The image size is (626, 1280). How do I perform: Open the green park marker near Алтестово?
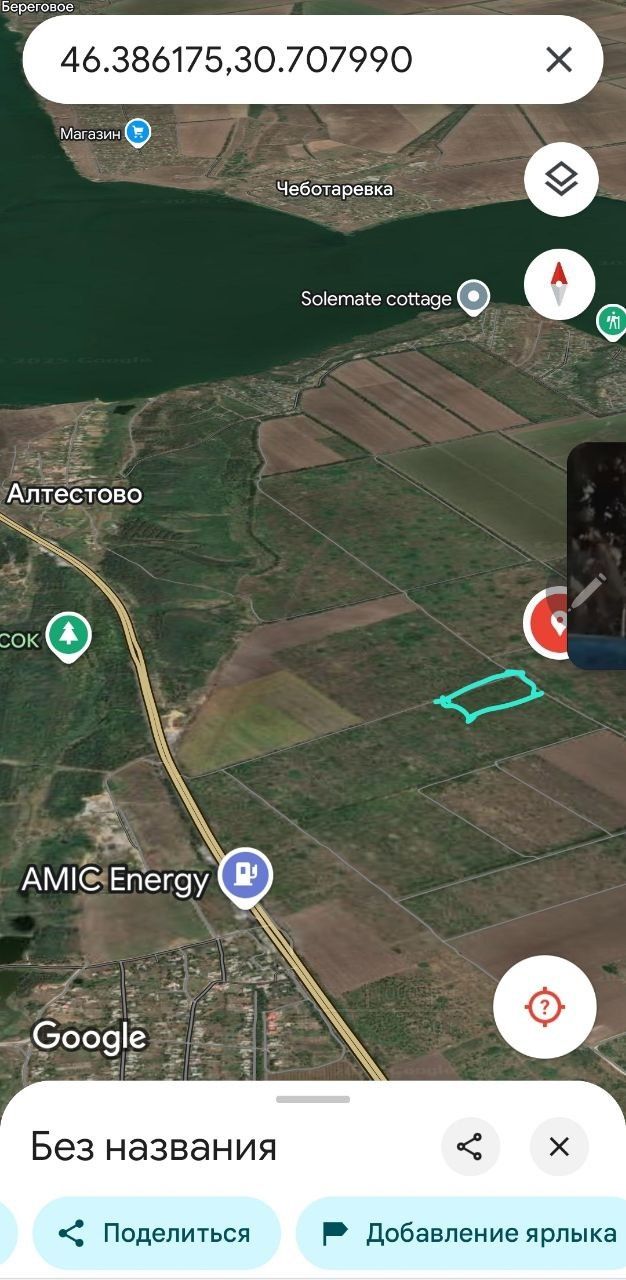(x=67, y=636)
